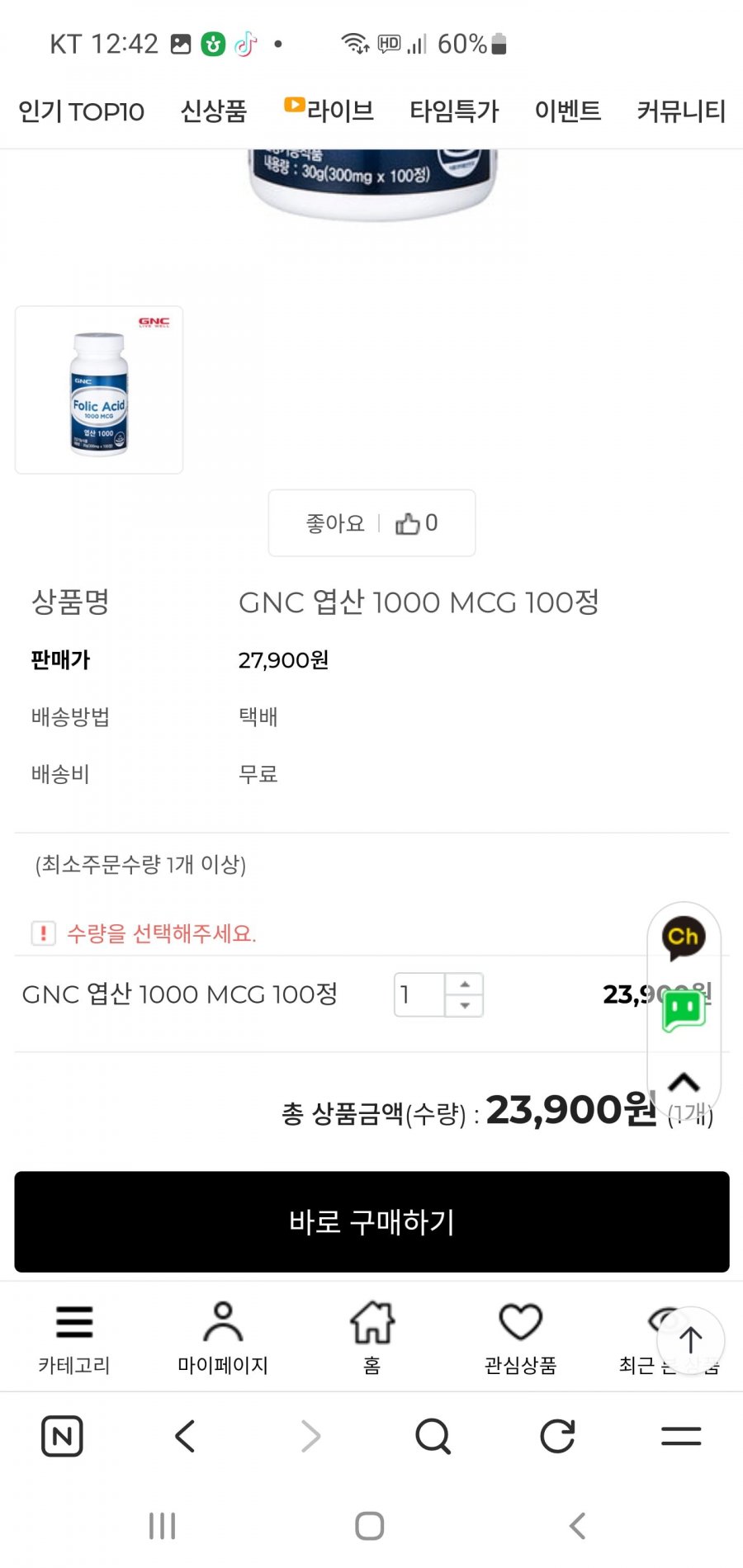Open the 카테고리 menu

(74, 1339)
